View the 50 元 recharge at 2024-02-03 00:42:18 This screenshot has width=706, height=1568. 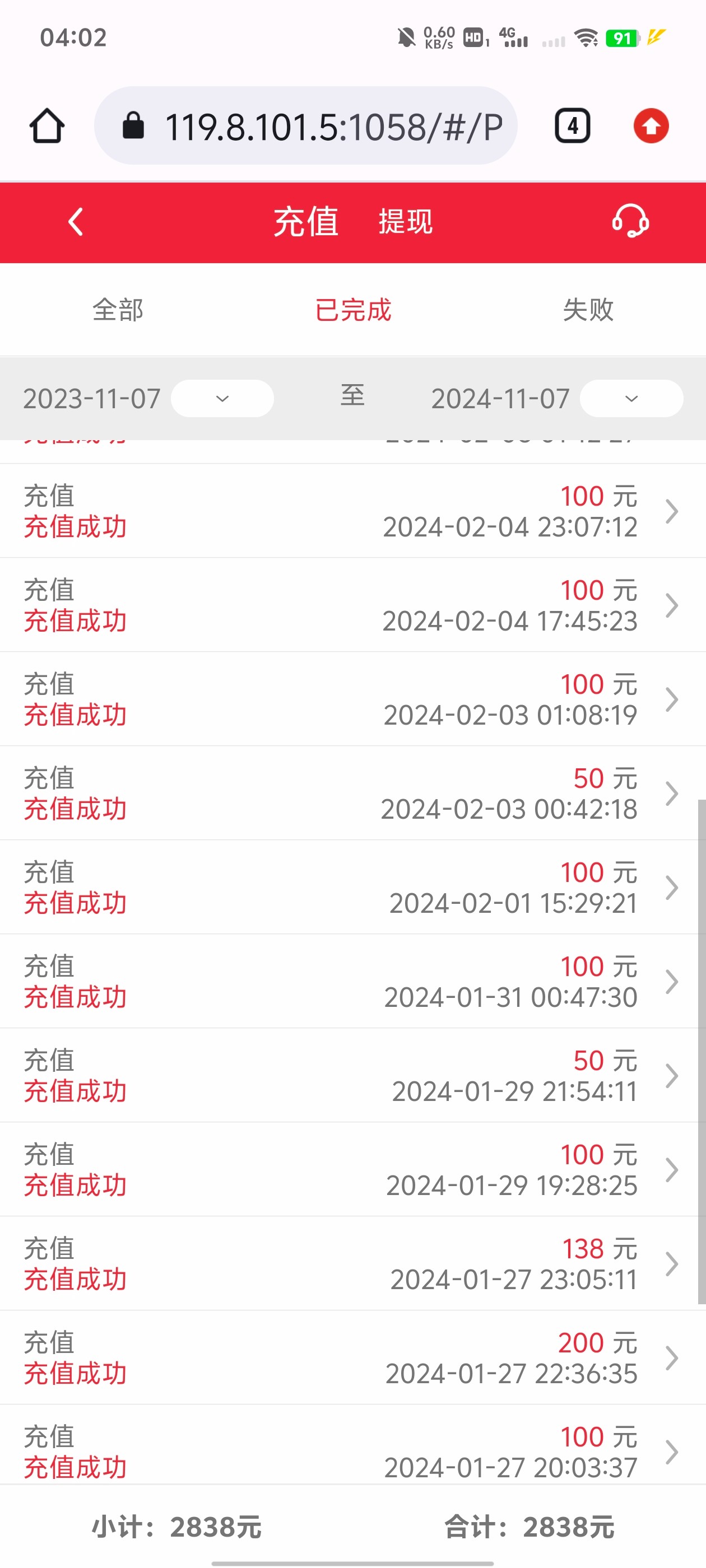pos(352,793)
